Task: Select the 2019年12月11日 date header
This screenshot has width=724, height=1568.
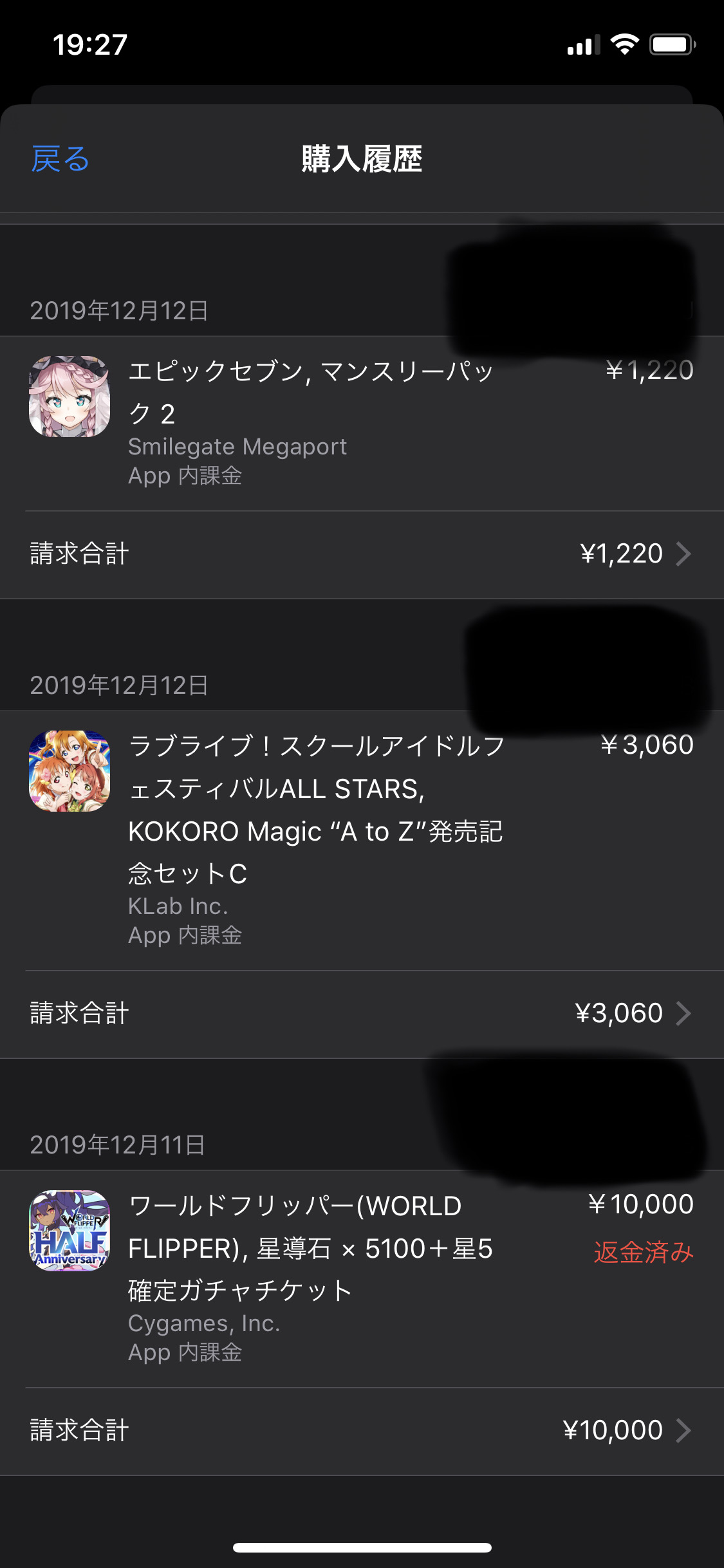Action: [x=117, y=1144]
